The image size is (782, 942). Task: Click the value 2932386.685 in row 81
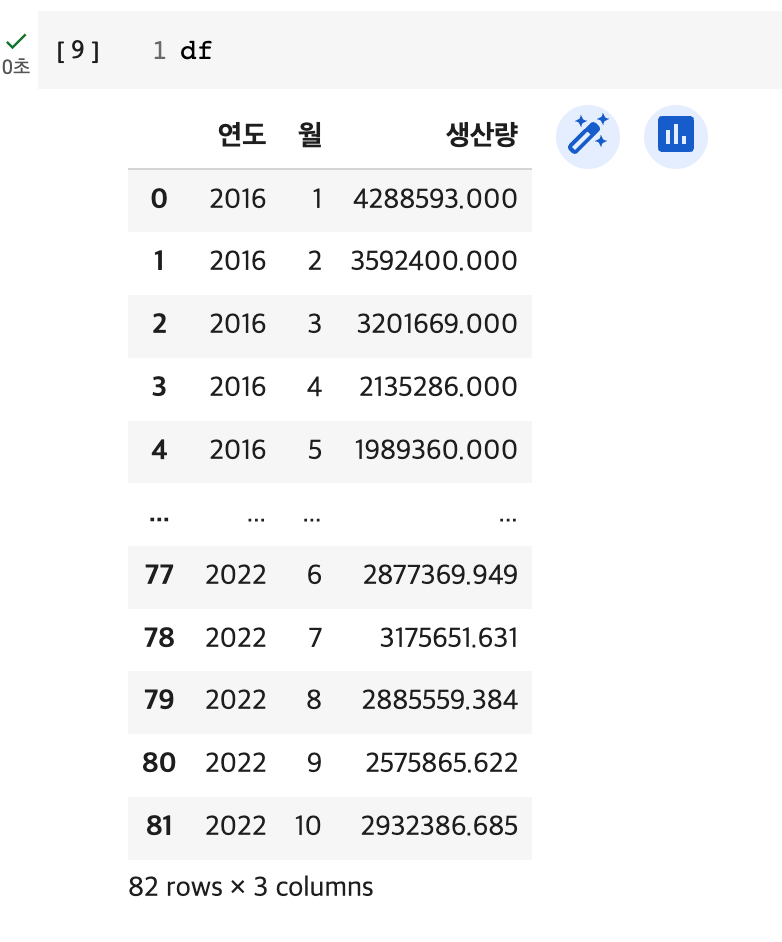point(438,828)
